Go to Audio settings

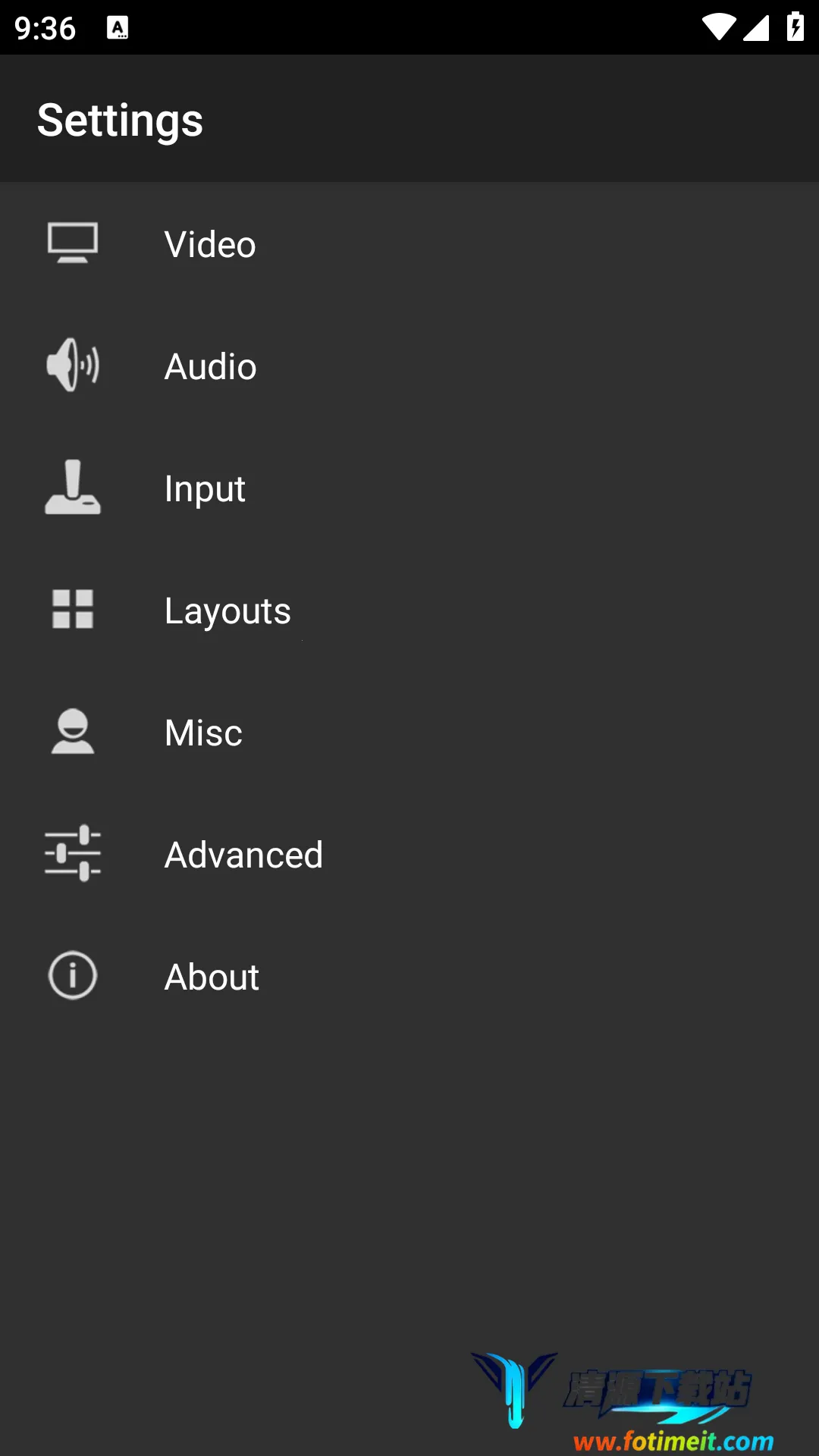click(210, 366)
